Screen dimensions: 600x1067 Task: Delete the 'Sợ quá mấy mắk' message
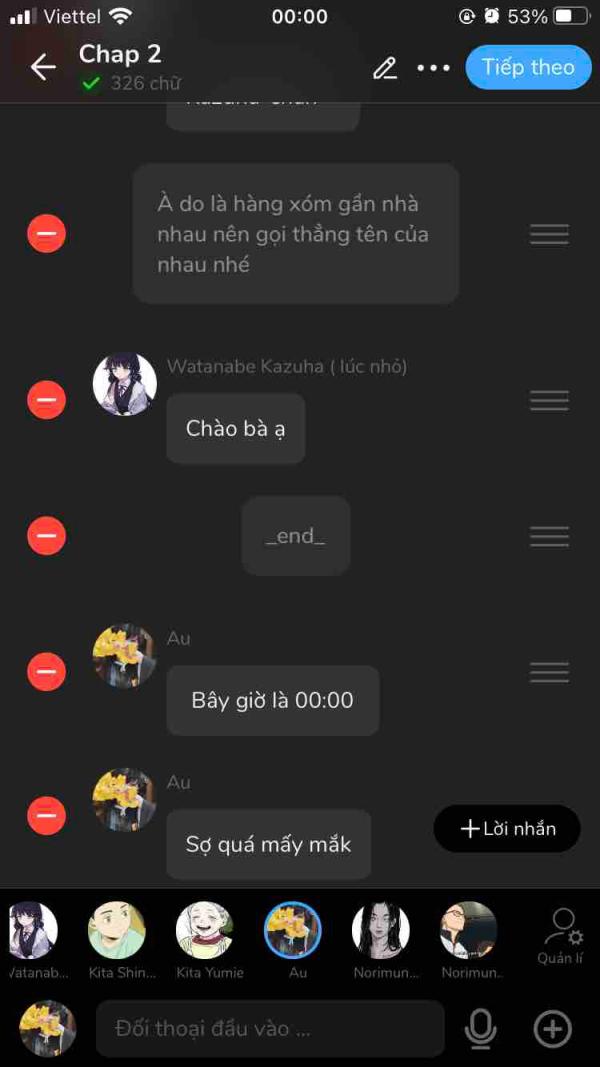pos(46,815)
